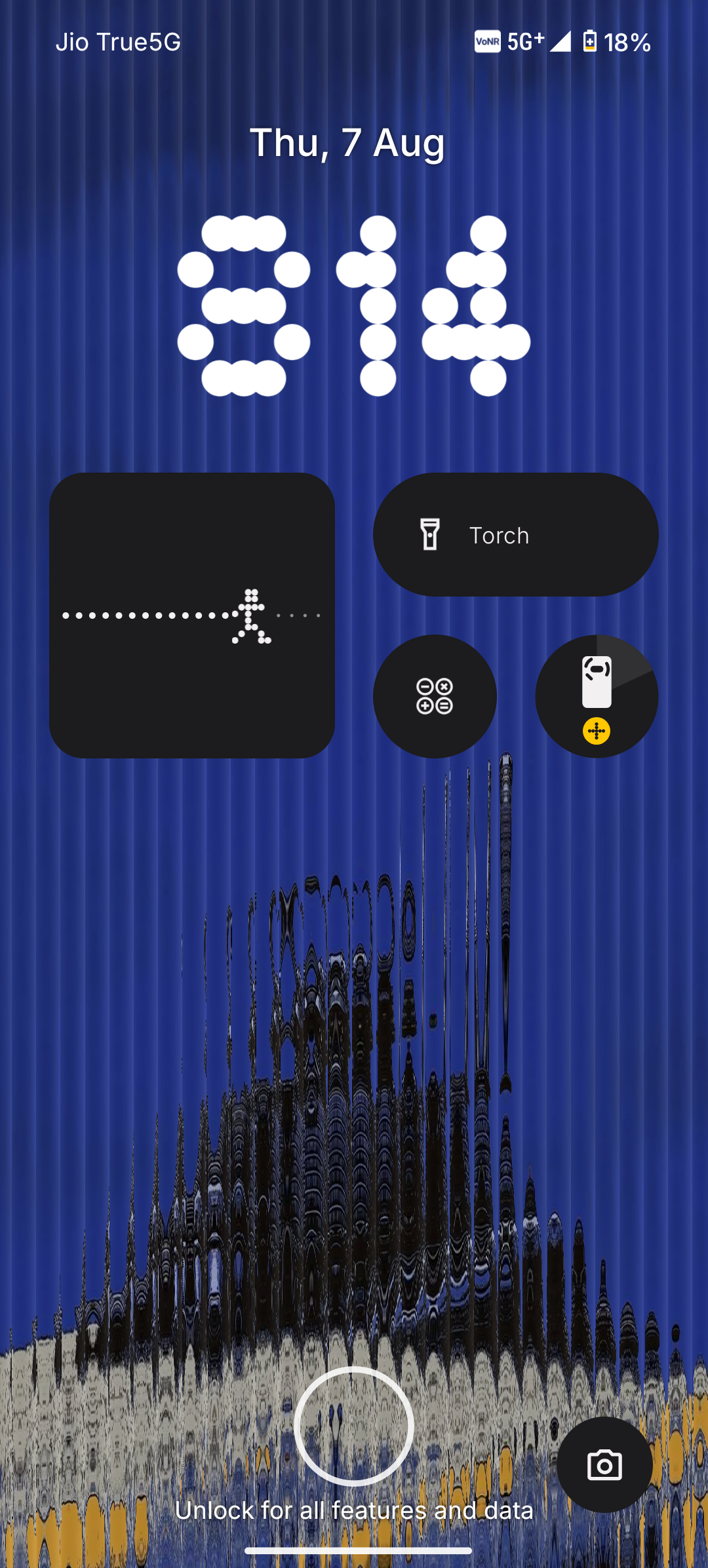Viewport: 708px width, 1568px height.
Task: Turn on the Torch widget
Action: click(515, 535)
